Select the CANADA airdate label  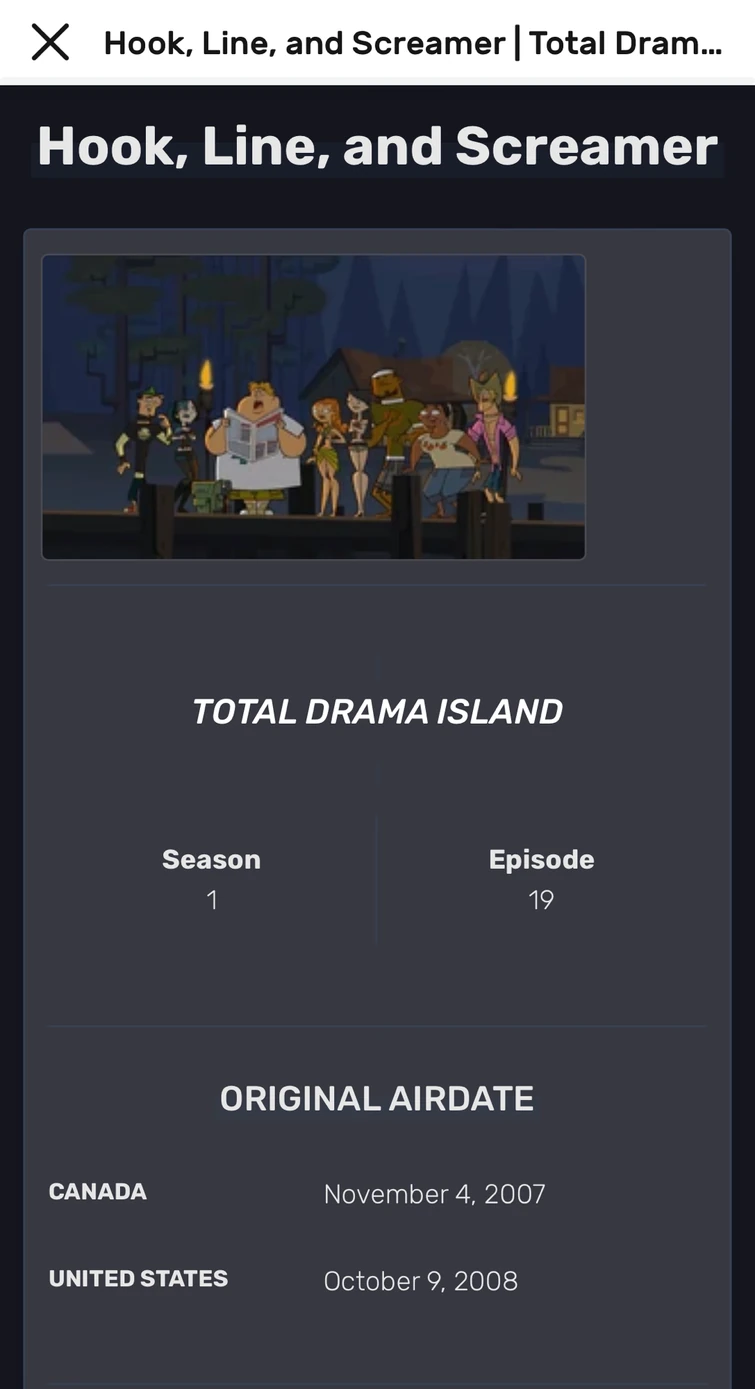(97, 1191)
